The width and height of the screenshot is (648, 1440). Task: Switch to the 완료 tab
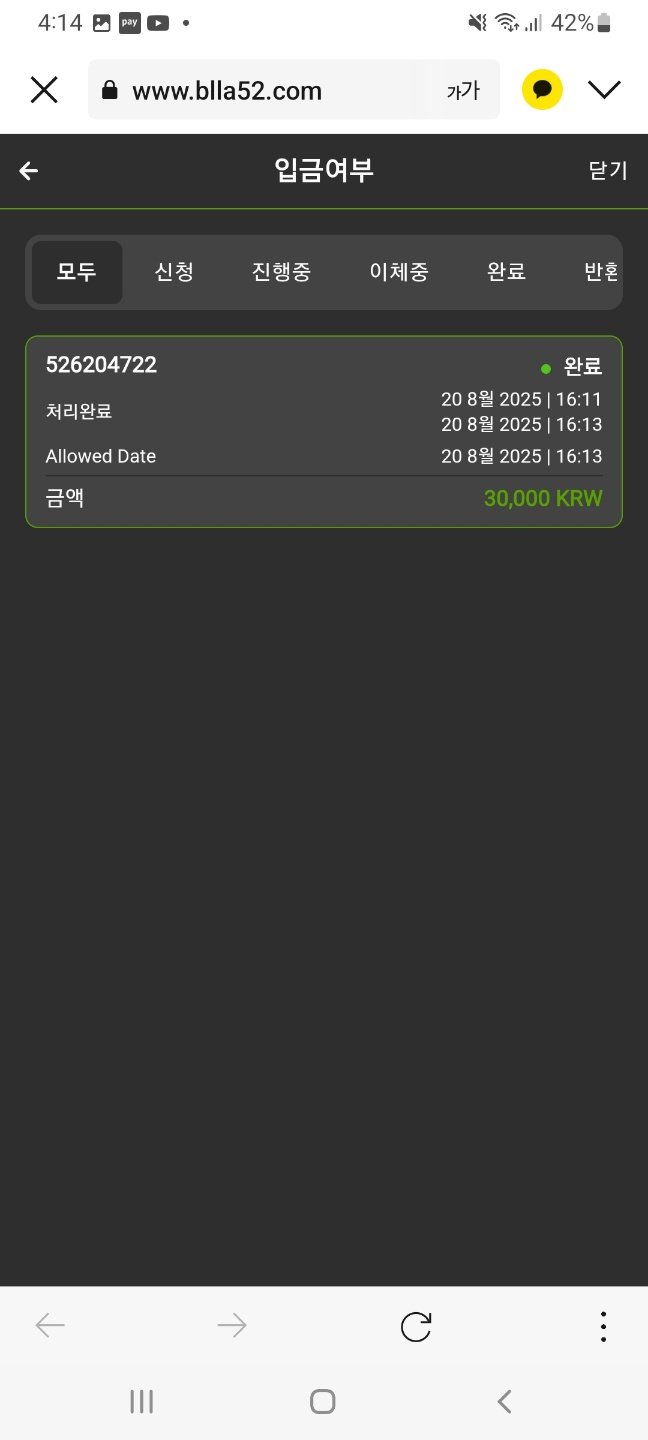tap(506, 272)
